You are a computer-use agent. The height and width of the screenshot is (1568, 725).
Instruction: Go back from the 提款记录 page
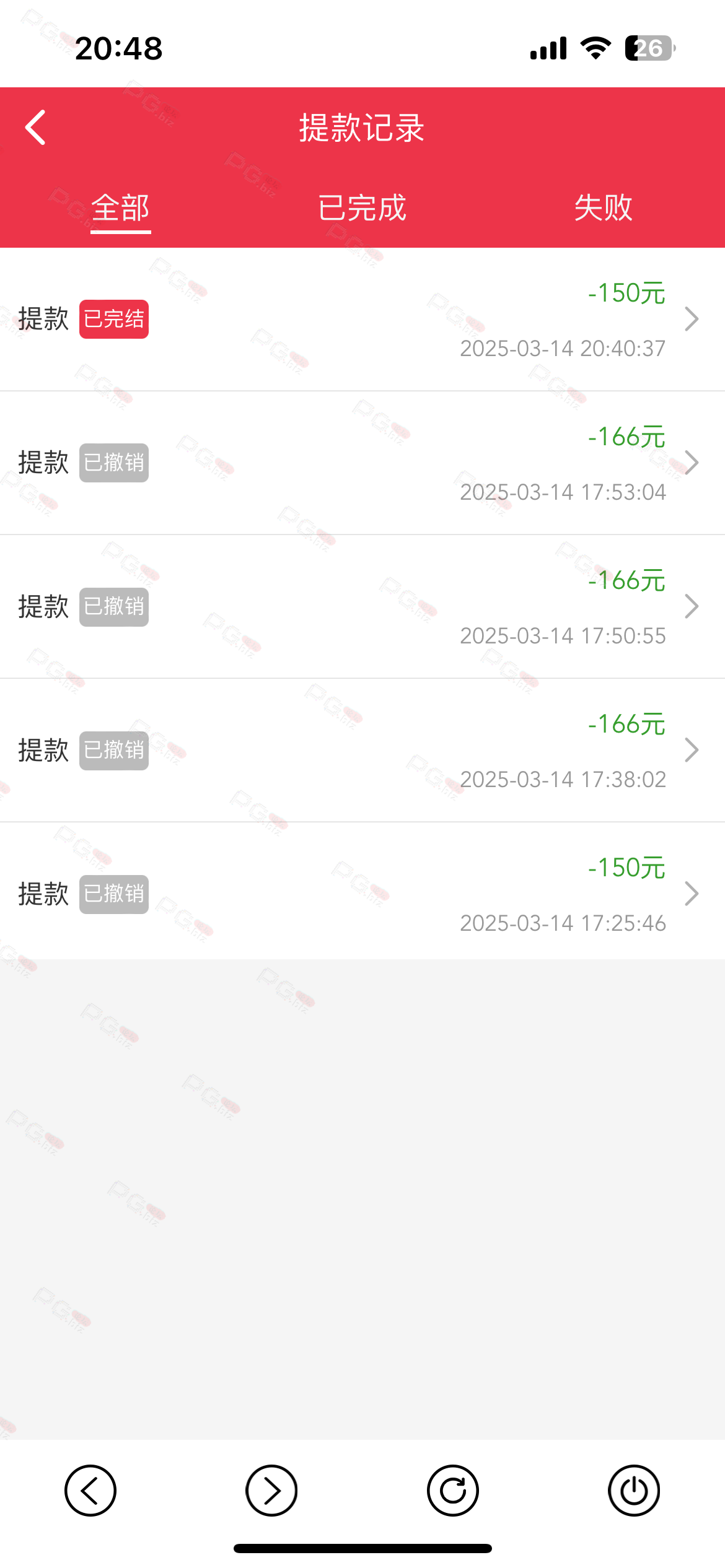(35, 128)
